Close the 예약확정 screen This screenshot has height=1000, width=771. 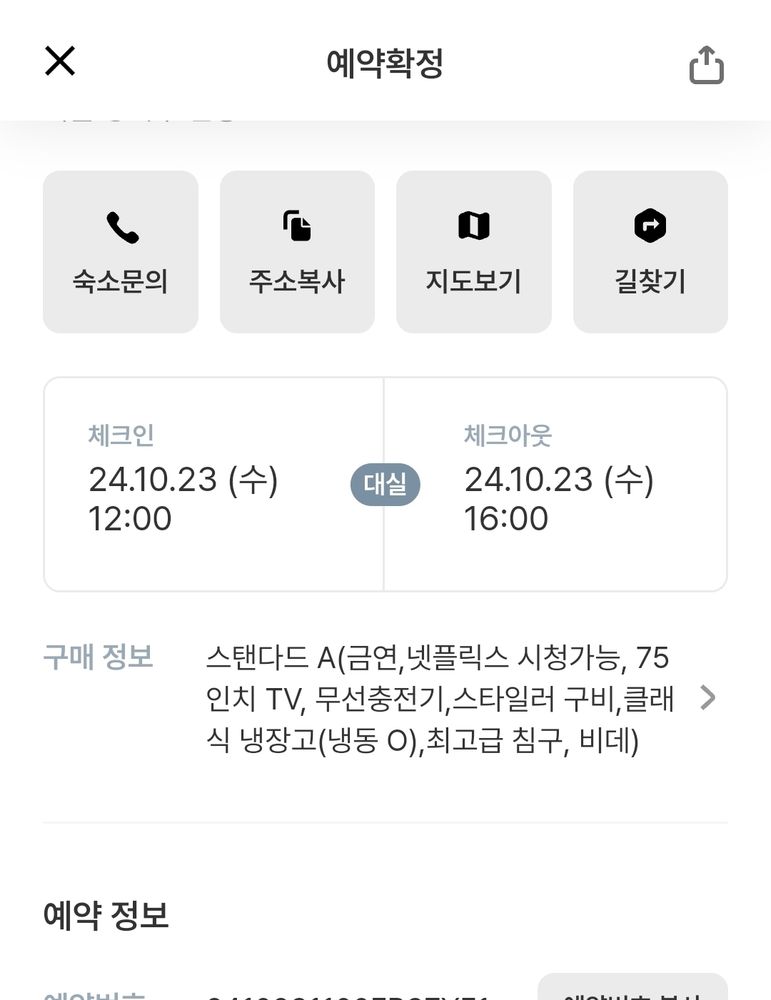click(x=60, y=62)
